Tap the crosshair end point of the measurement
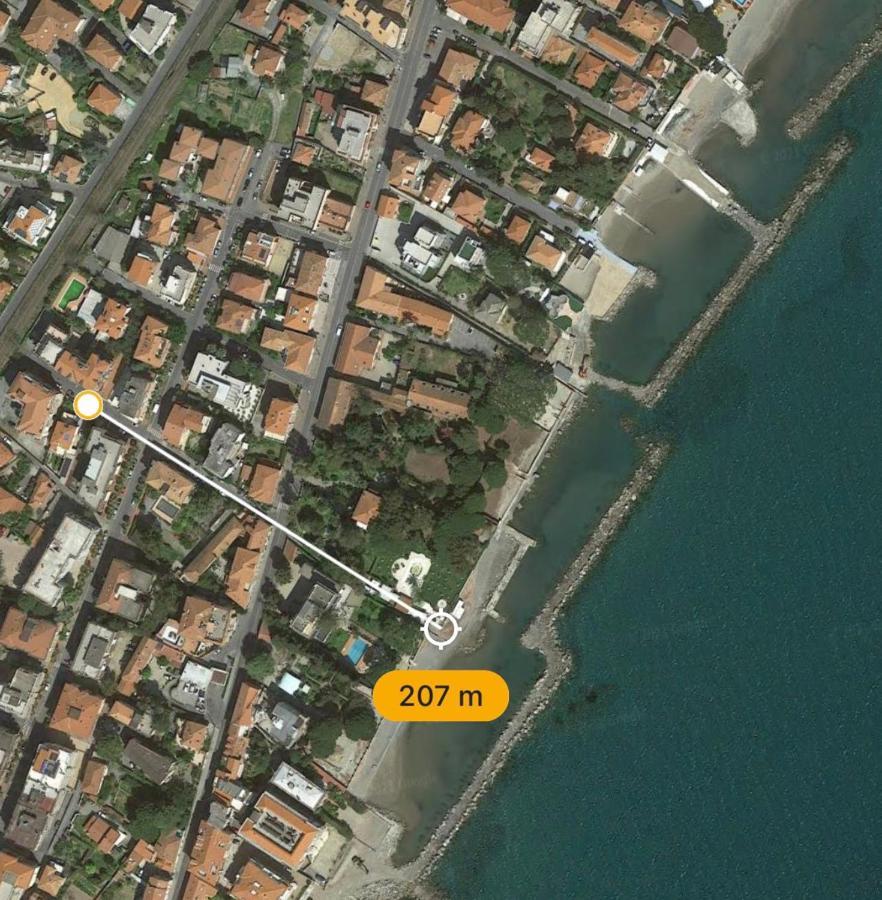This screenshot has height=900, width=882. pyautogui.click(x=440, y=629)
